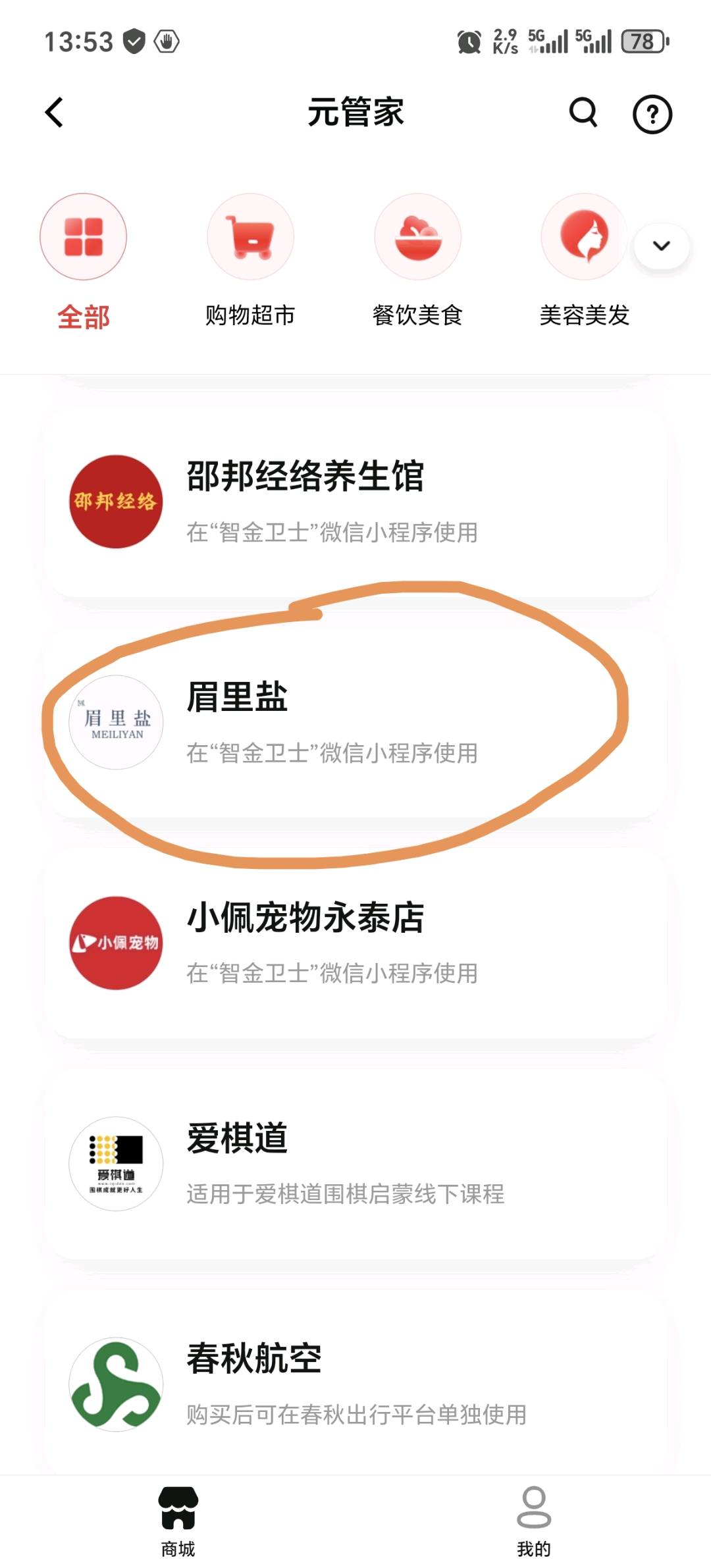This screenshot has height=1568, width=711.
Task: Open the circled 眉里盐 merchant card
Action: point(355,723)
